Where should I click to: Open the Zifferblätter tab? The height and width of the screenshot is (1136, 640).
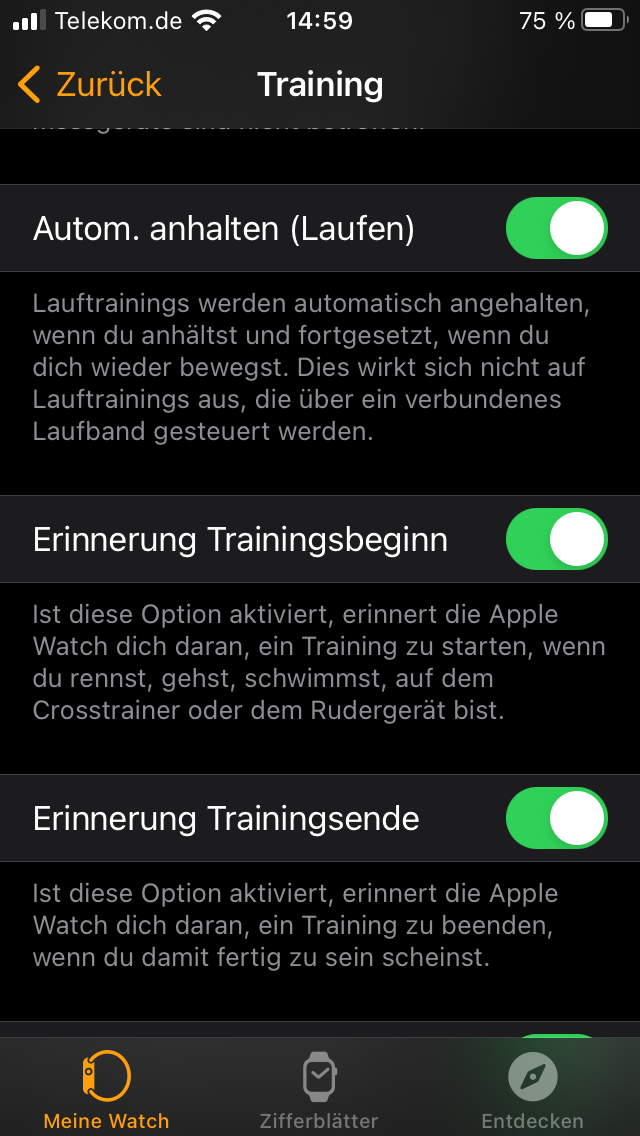click(319, 1090)
